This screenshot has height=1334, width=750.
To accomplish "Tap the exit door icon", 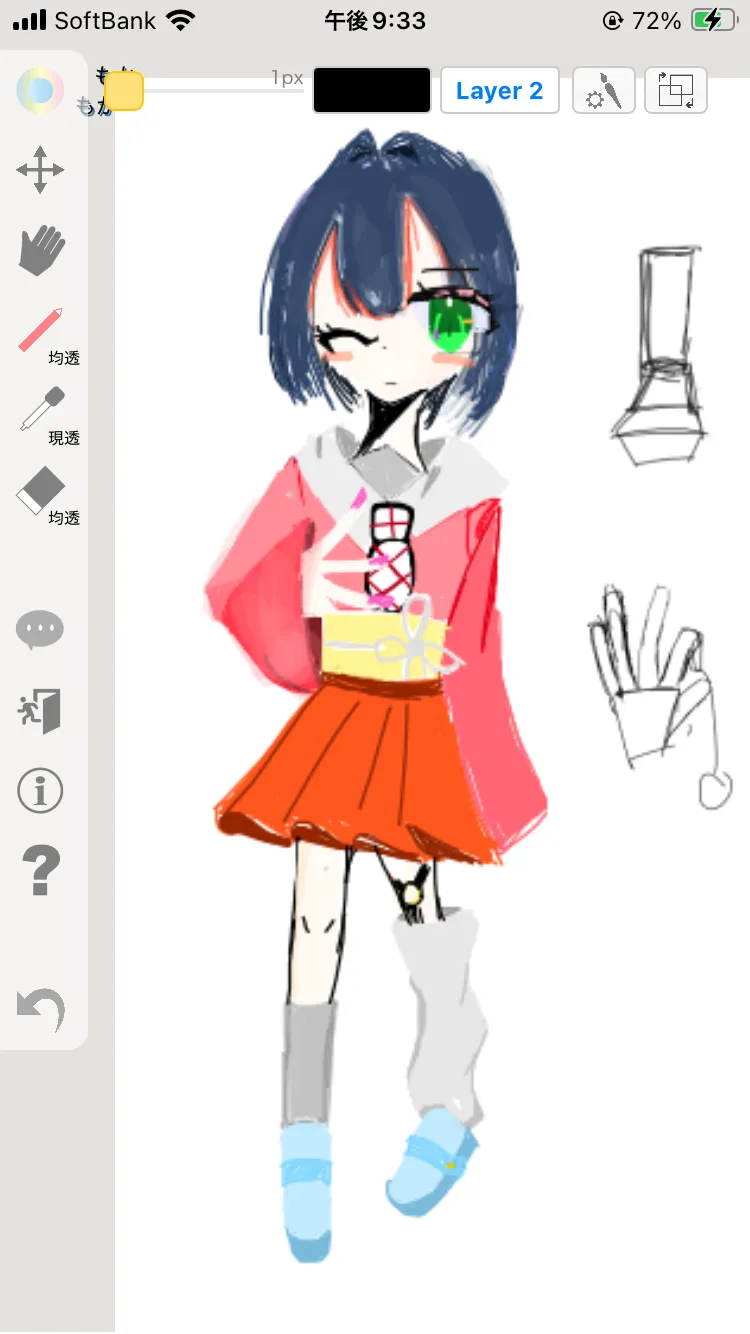I will [40, 711].
